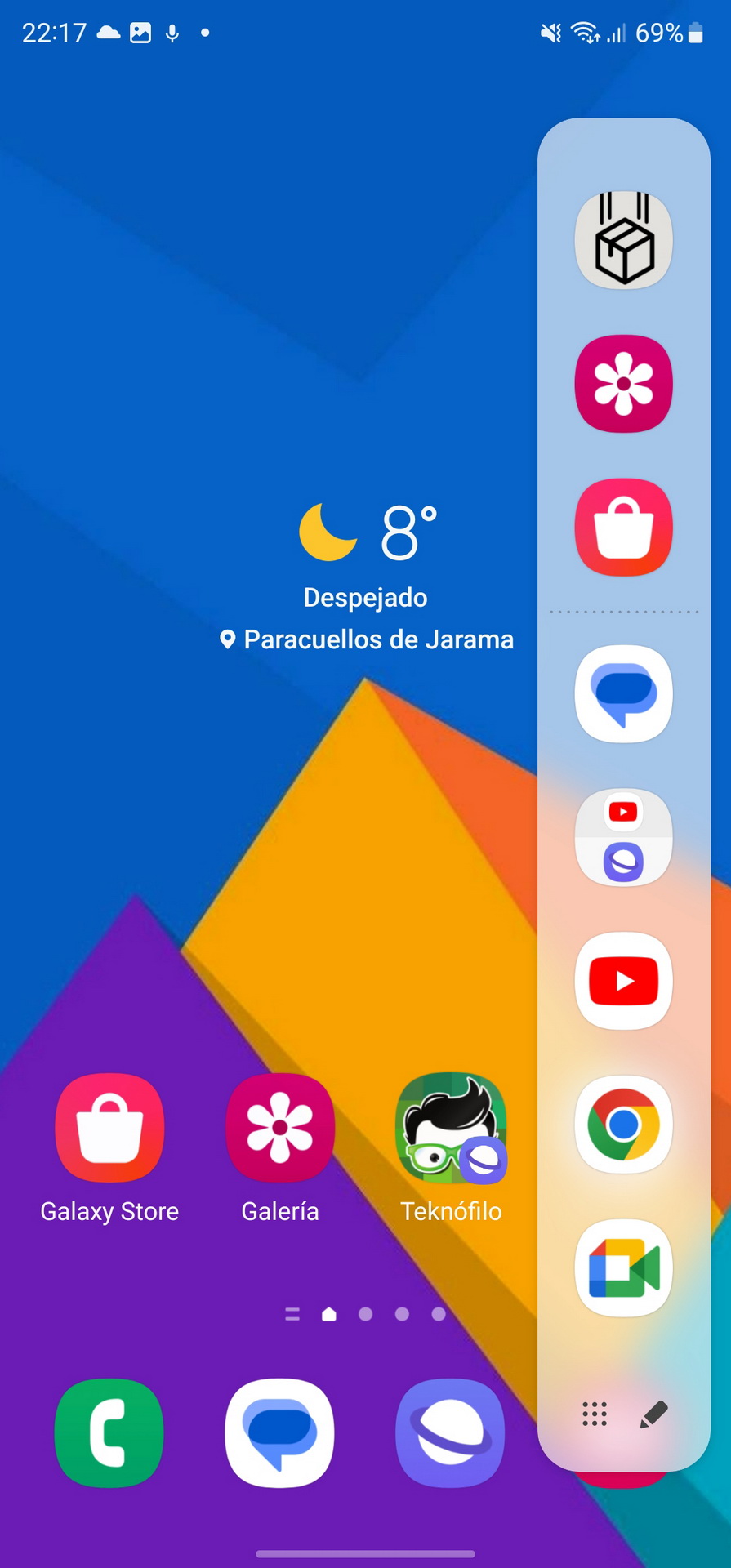Open the package box app in edge panel

(624, 240)
